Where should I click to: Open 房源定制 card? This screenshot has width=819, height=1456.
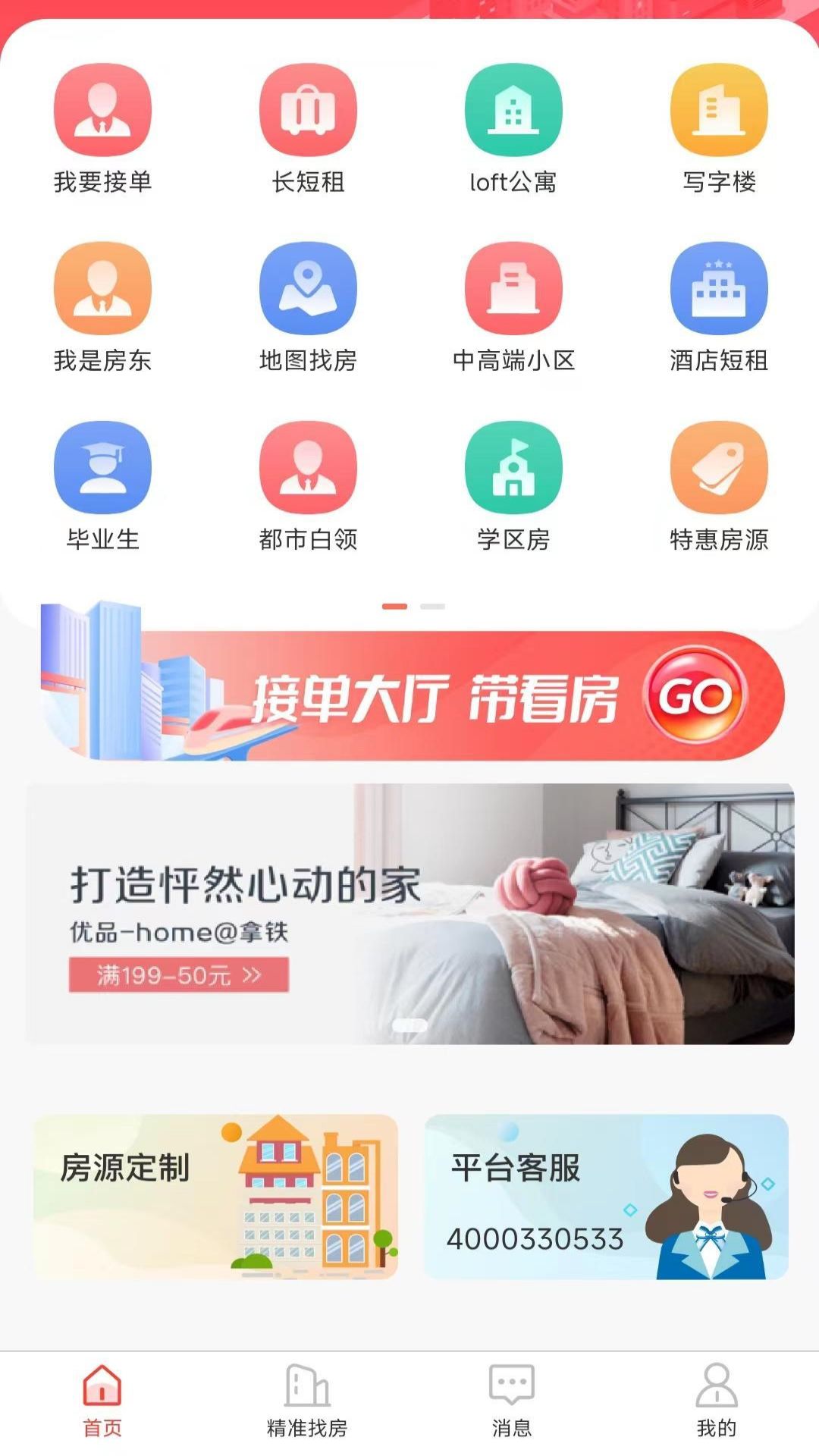point(215,1197)
